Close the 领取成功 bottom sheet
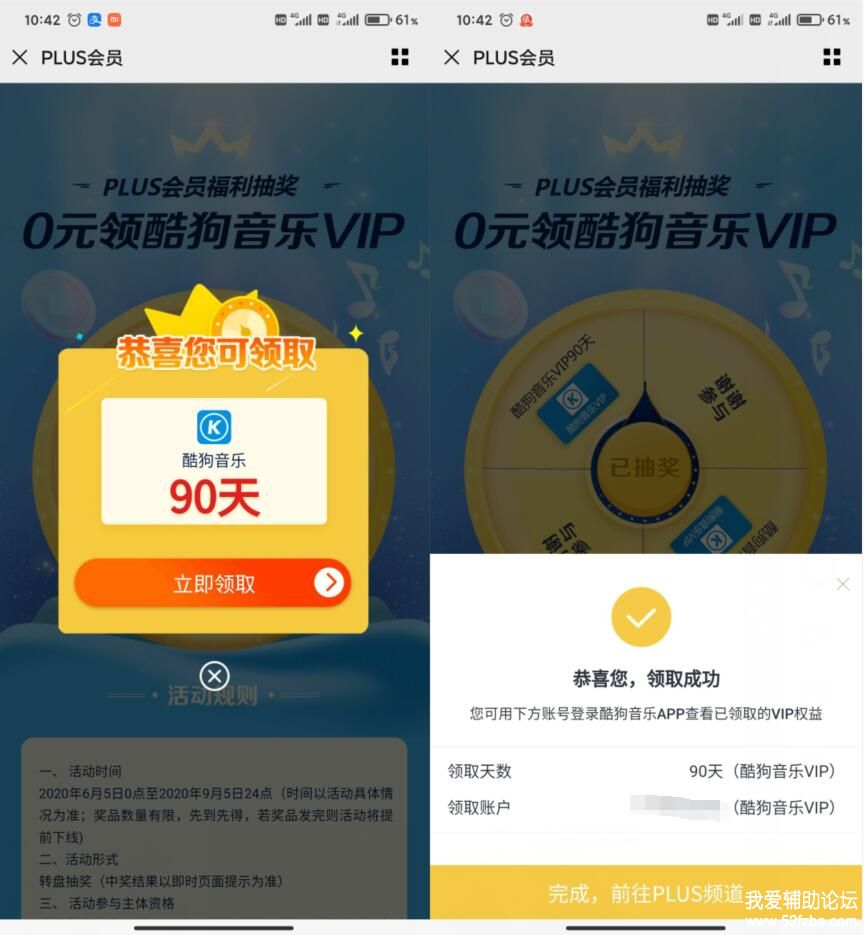The width and height of the screenshot is (864, 935). tap(843, 584)
